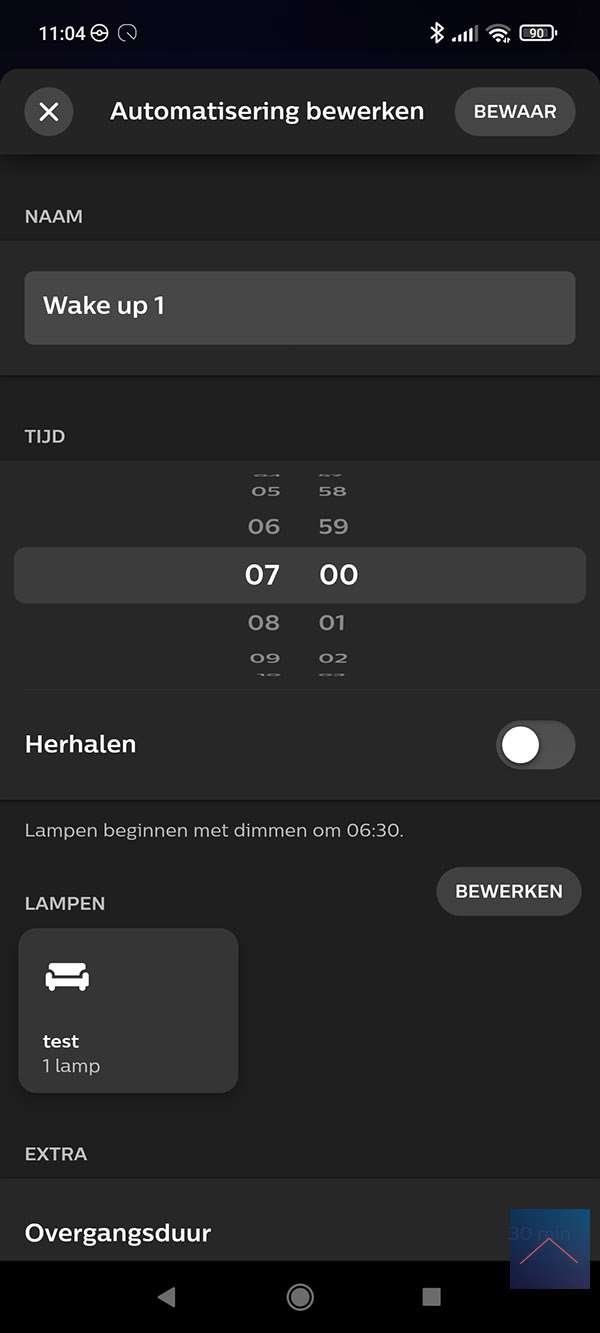Go to the home screen
Viewport: 600px width, 1333px height.
[300, 1297]
